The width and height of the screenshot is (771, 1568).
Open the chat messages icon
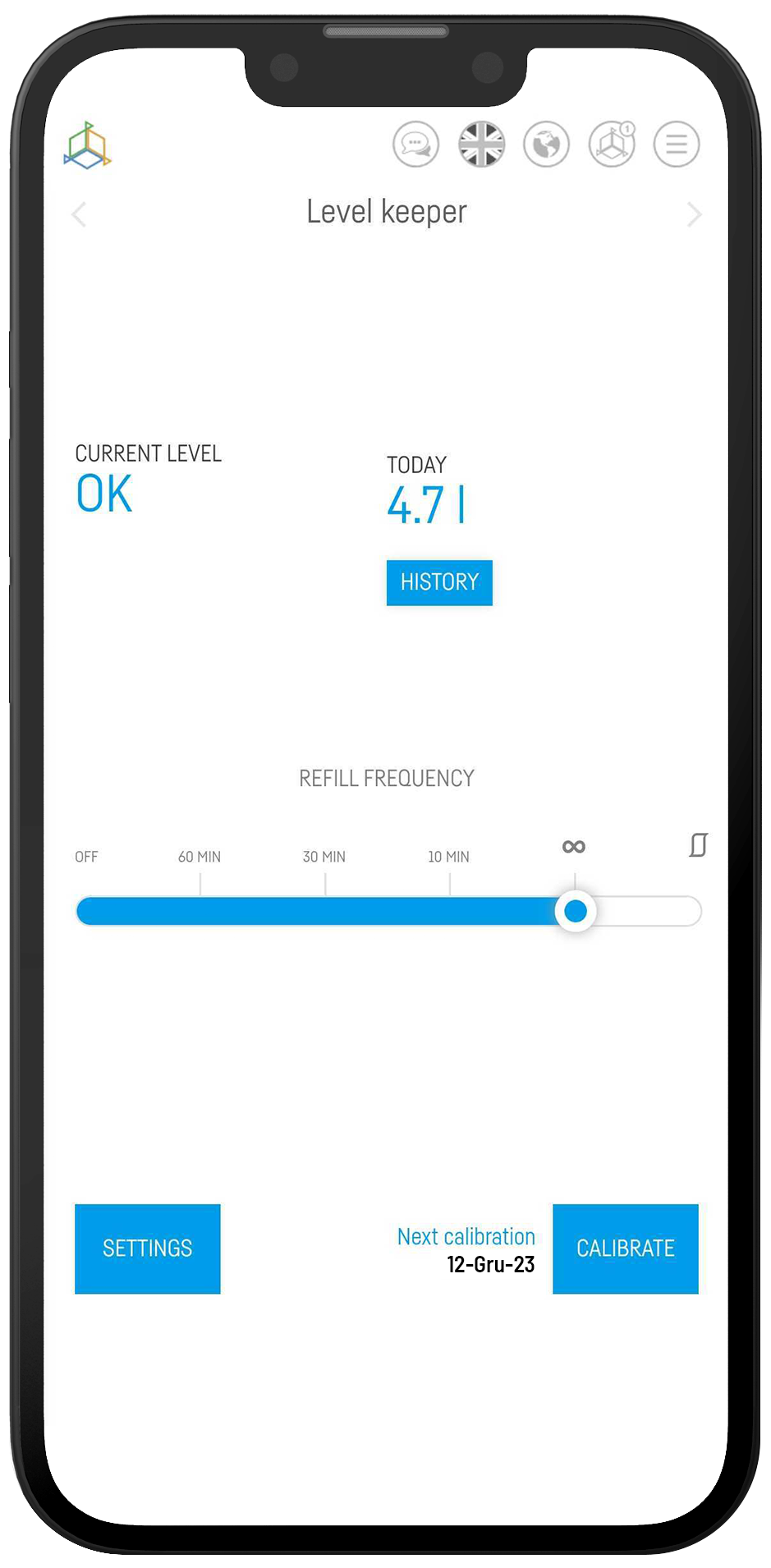click(415, 145)
